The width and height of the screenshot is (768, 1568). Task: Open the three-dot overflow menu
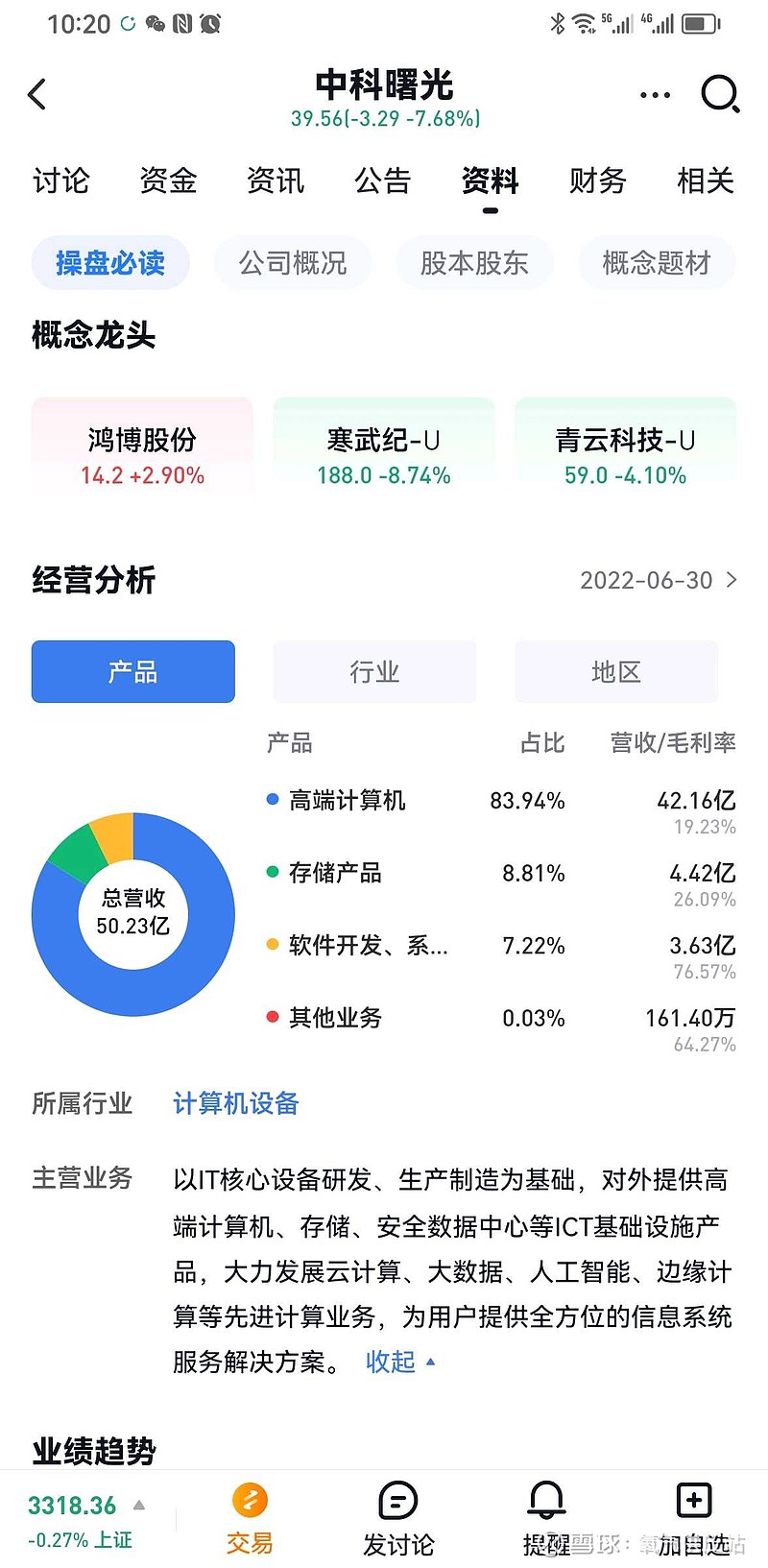point(655,94)
